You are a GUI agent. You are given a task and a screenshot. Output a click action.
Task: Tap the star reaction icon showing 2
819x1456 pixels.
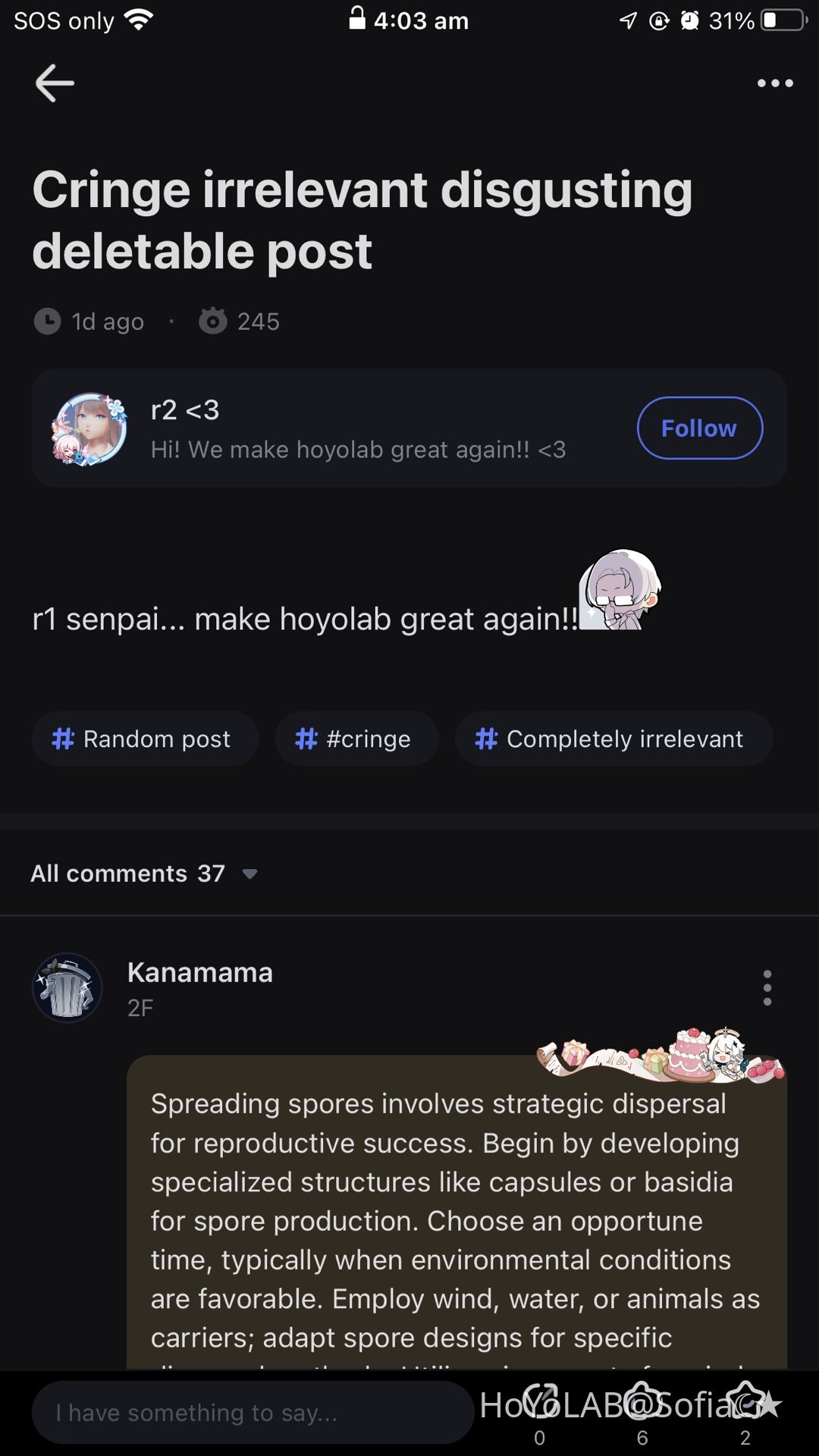pyautogui.click(x=746, y=1401)
